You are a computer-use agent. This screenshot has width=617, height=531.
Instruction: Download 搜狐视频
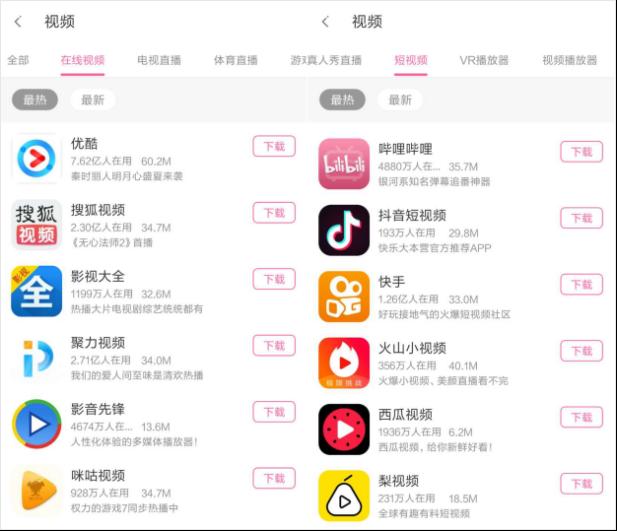[x=274, y=212]
